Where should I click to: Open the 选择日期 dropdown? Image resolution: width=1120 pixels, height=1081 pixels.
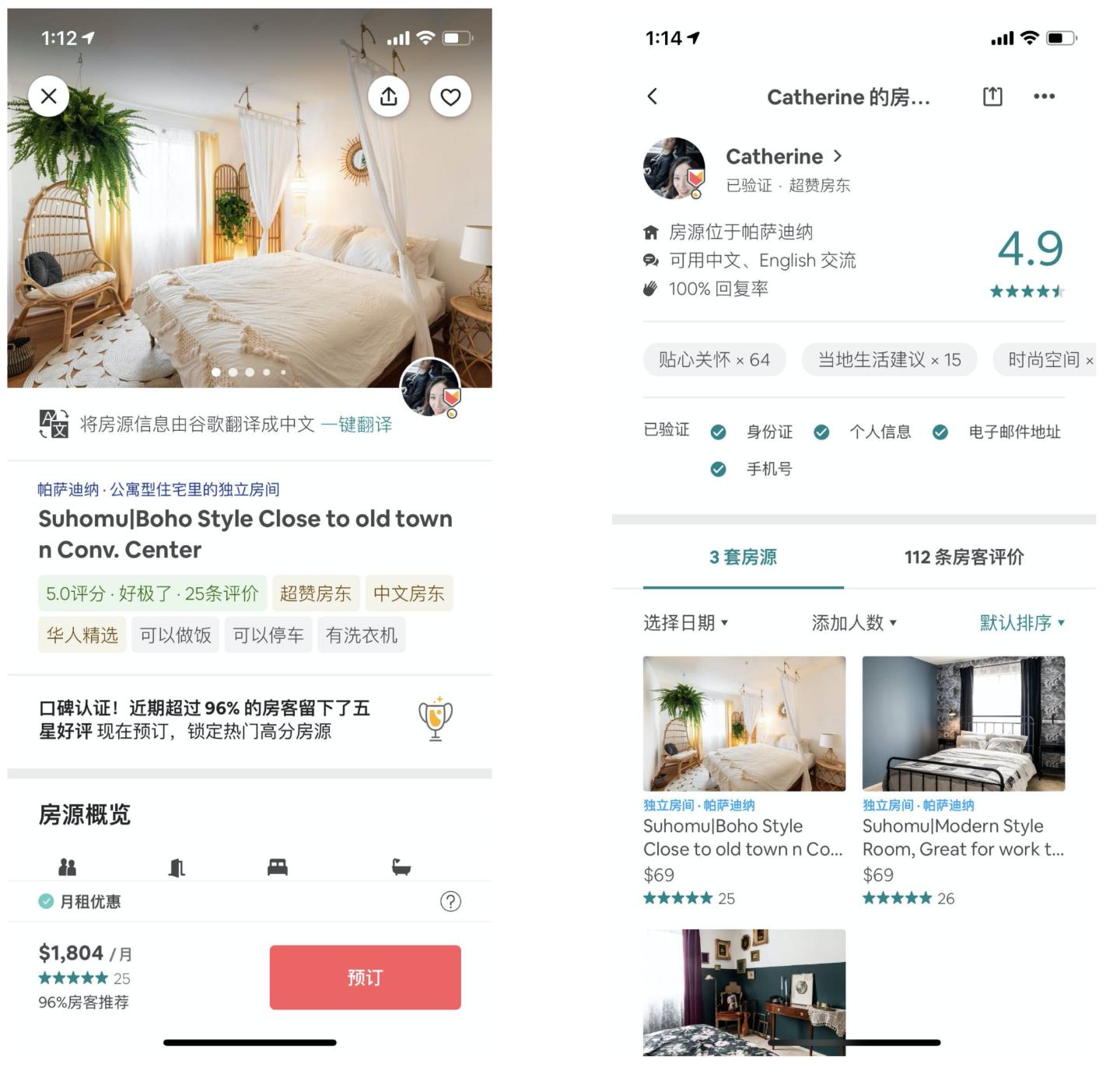coord(685,623)
